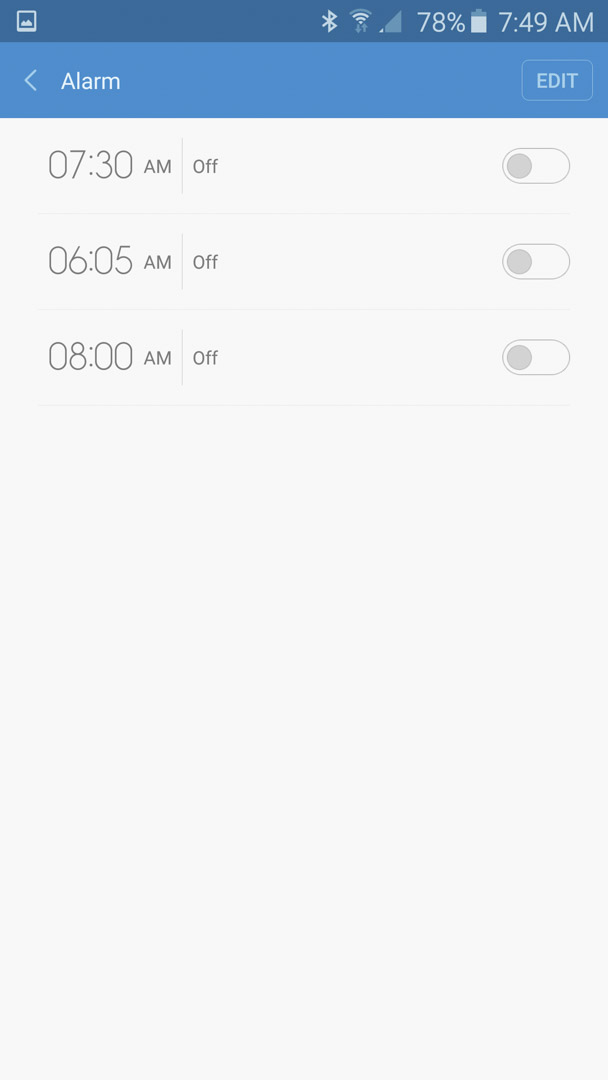
Task: Select the 08:00 AM alarm entry
Action: [304, 357]
